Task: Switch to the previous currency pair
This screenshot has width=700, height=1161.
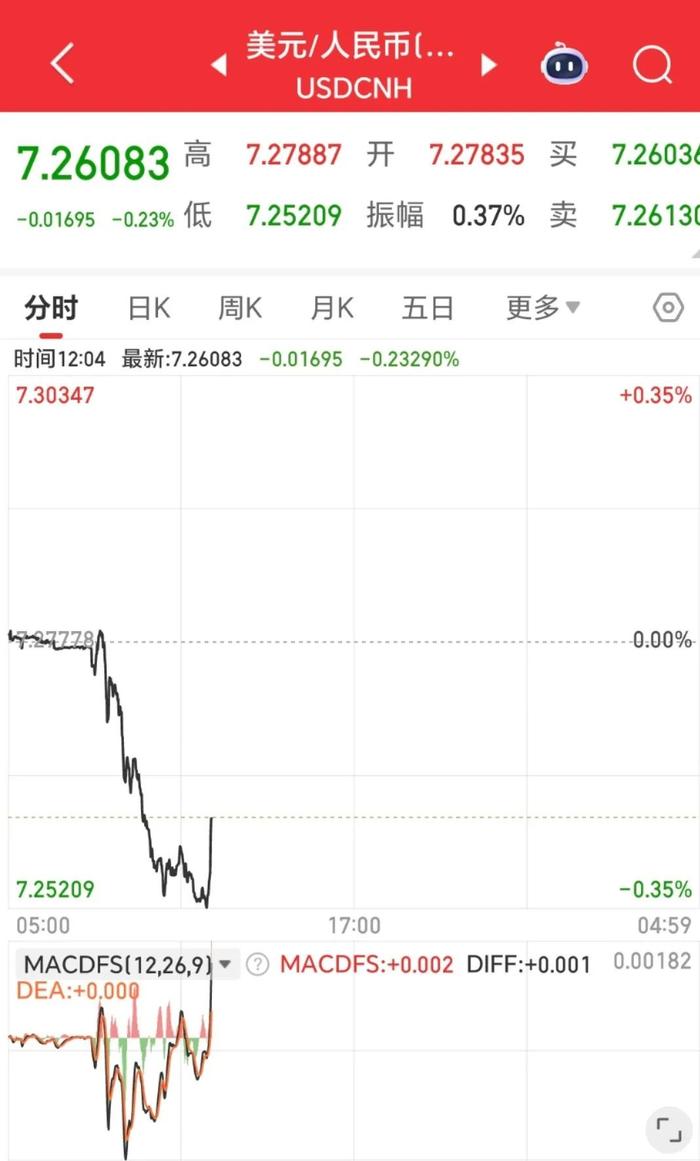Action: click(219, 66)
